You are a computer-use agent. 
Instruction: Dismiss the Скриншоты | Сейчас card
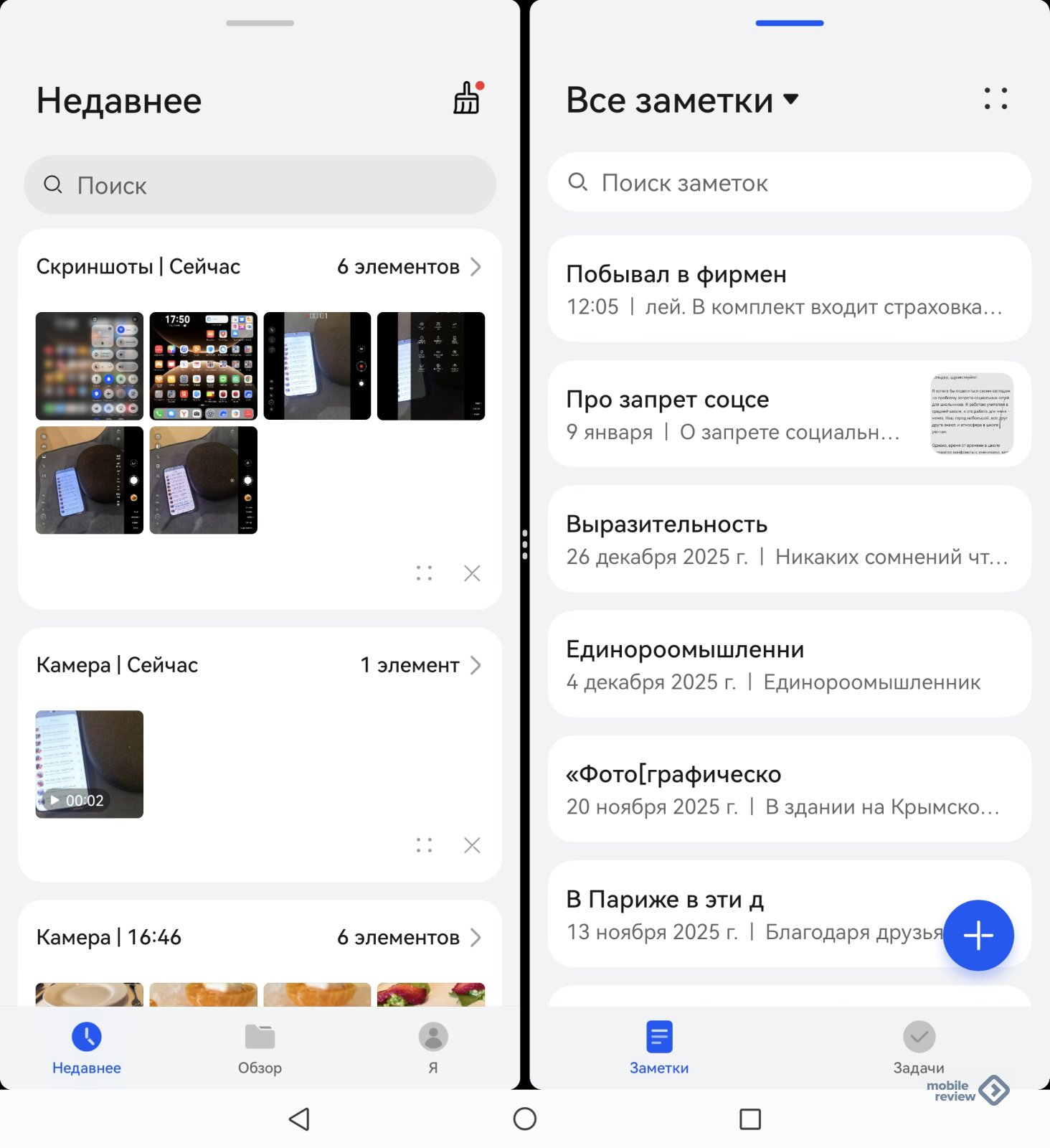pyautogui.click(x=472, y=573)
